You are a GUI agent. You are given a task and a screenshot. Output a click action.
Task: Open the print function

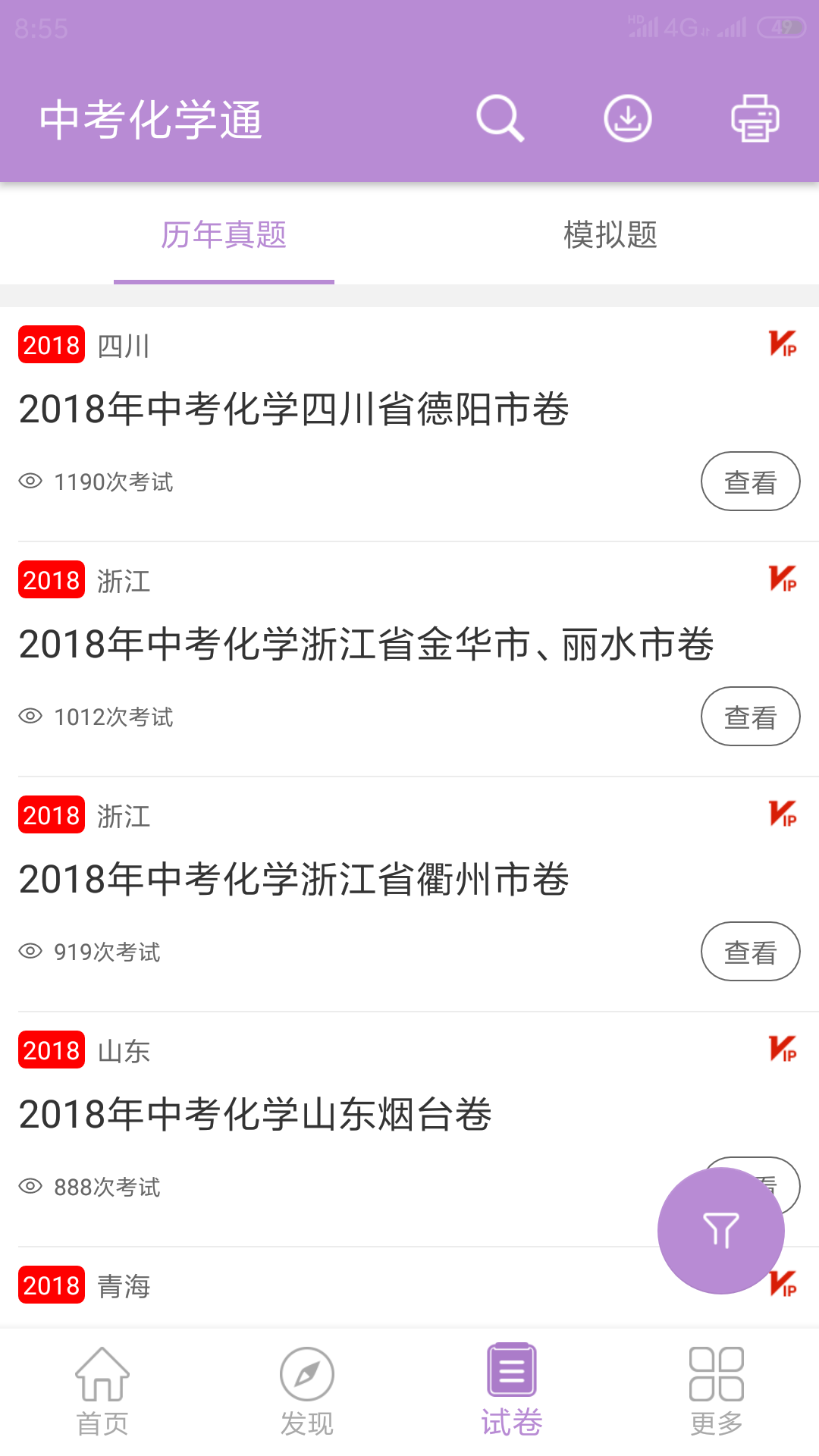pyautogui.click(x=755, y=118)
